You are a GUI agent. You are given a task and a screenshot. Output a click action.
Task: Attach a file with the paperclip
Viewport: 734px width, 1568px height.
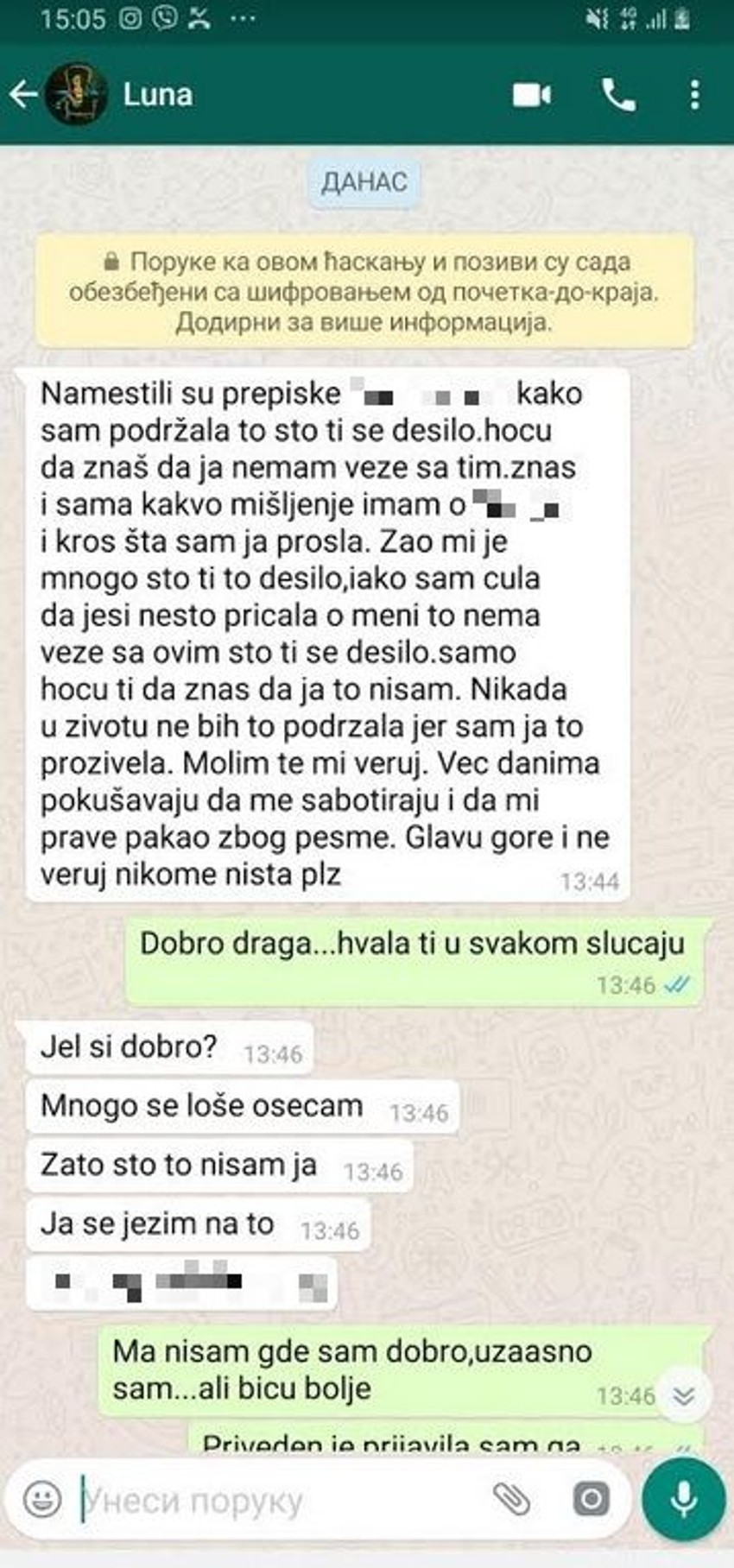click(511, 1500)
